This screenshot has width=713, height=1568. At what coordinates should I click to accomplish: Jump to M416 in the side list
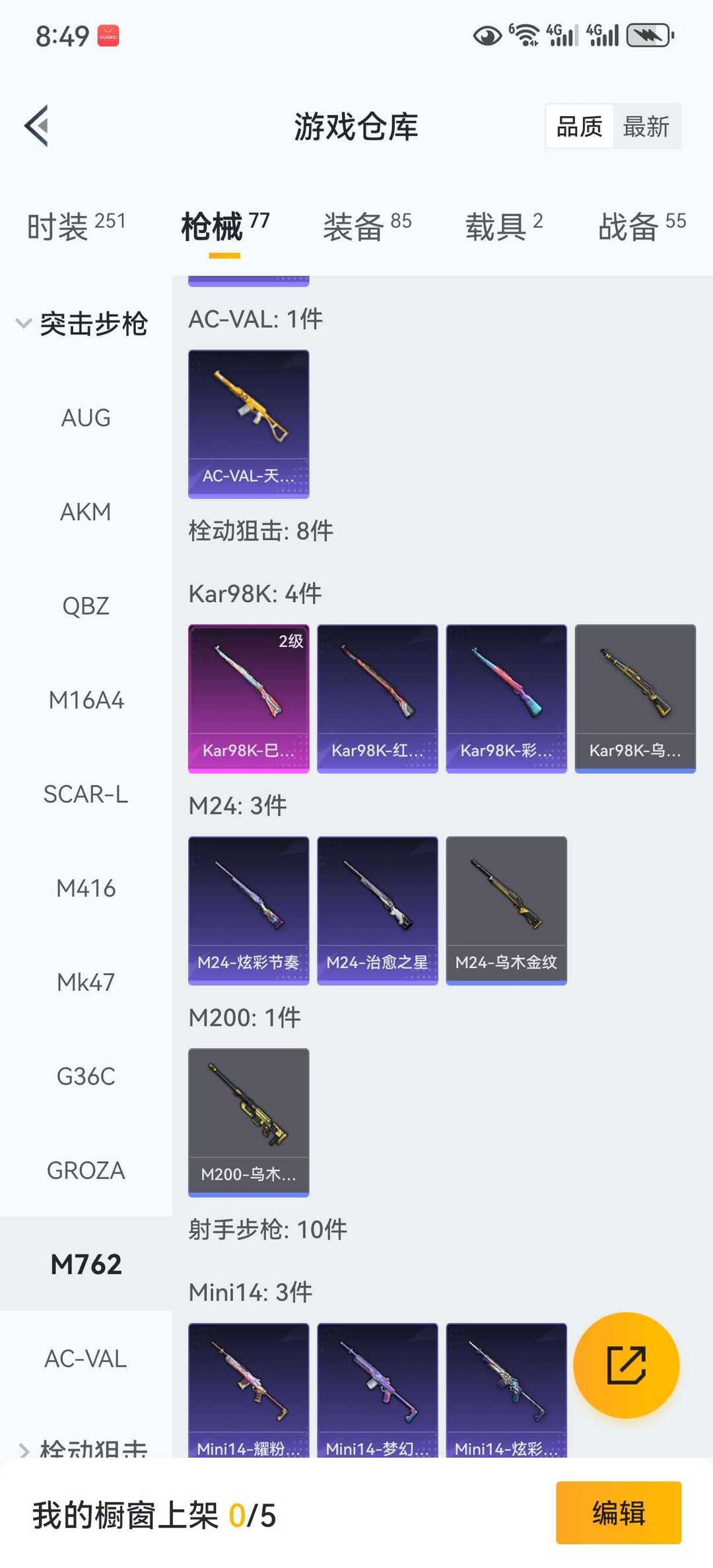click(86, 889)
